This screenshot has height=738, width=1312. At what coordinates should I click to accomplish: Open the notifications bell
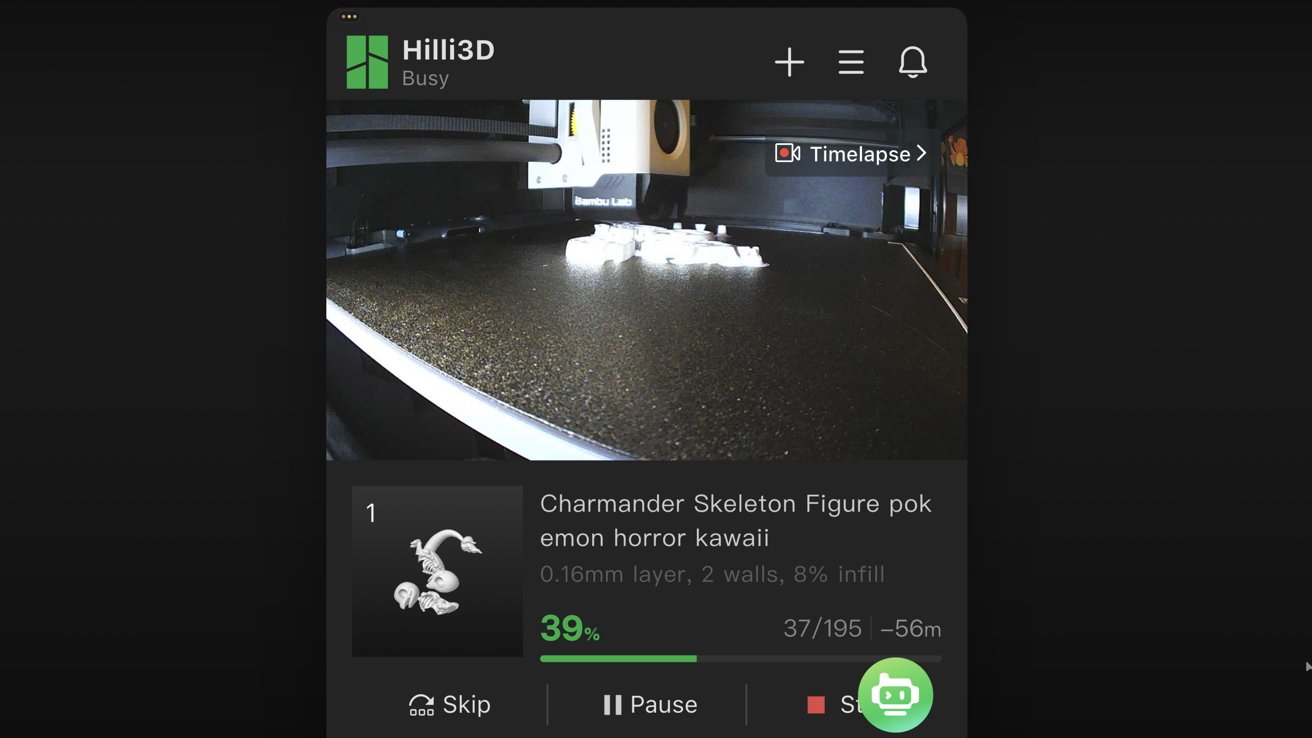click(912, 62)
